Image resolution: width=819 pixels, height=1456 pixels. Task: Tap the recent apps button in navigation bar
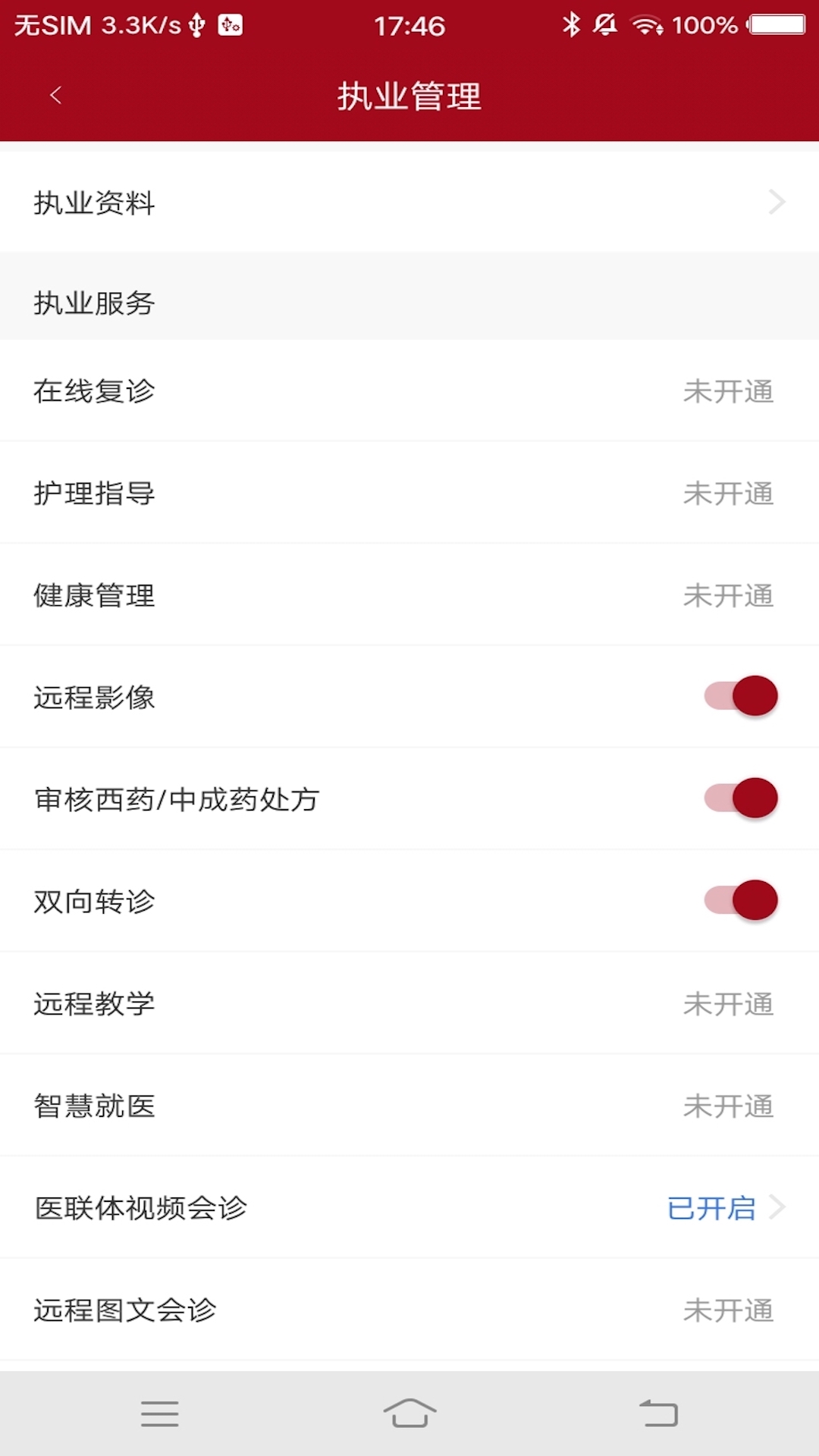[x=159, y=1412]
